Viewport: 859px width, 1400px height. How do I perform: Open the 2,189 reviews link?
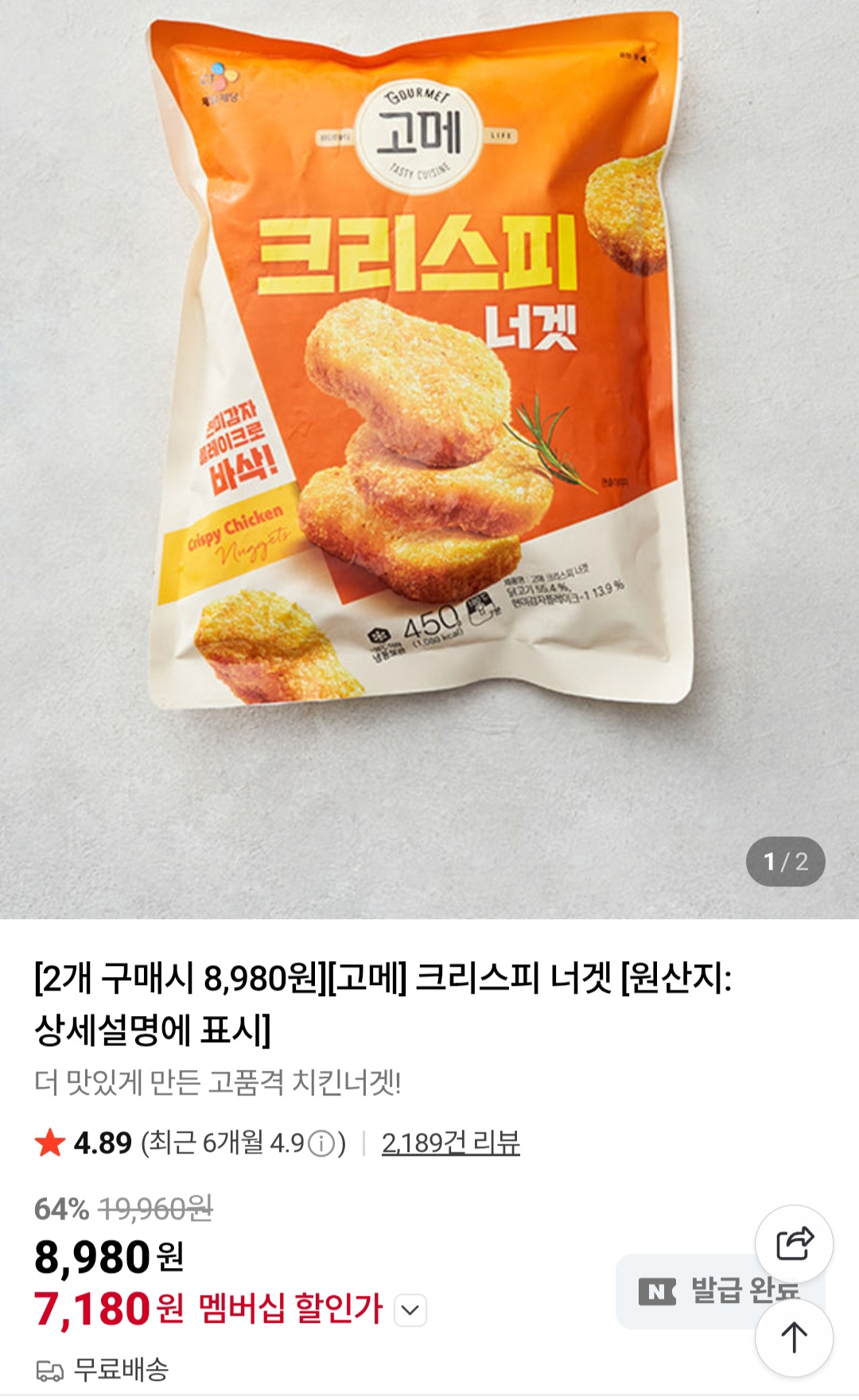click(450, 1143)
